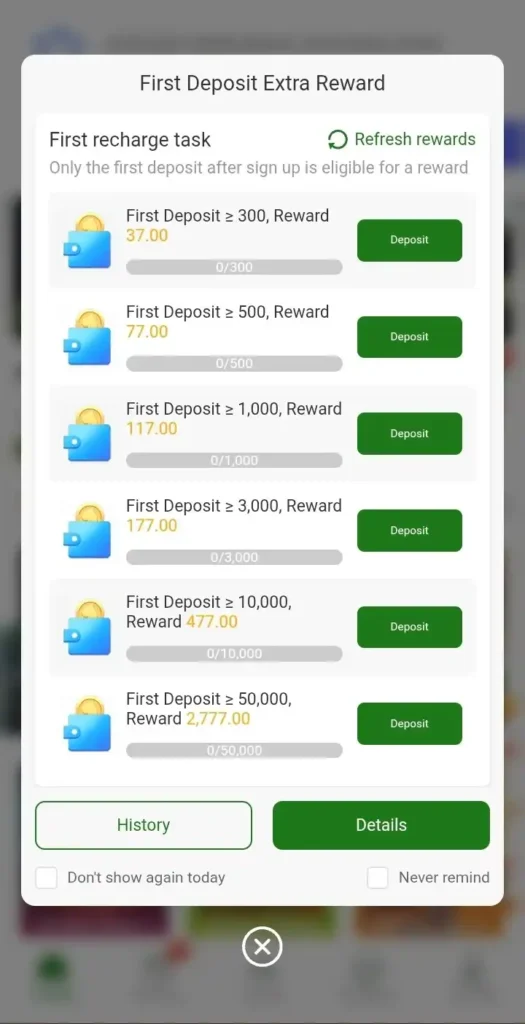Screen dimensions: 525x1024
Task: Tap Deposit for the 500 first deposit reward
Action: (x=409, y=337)
